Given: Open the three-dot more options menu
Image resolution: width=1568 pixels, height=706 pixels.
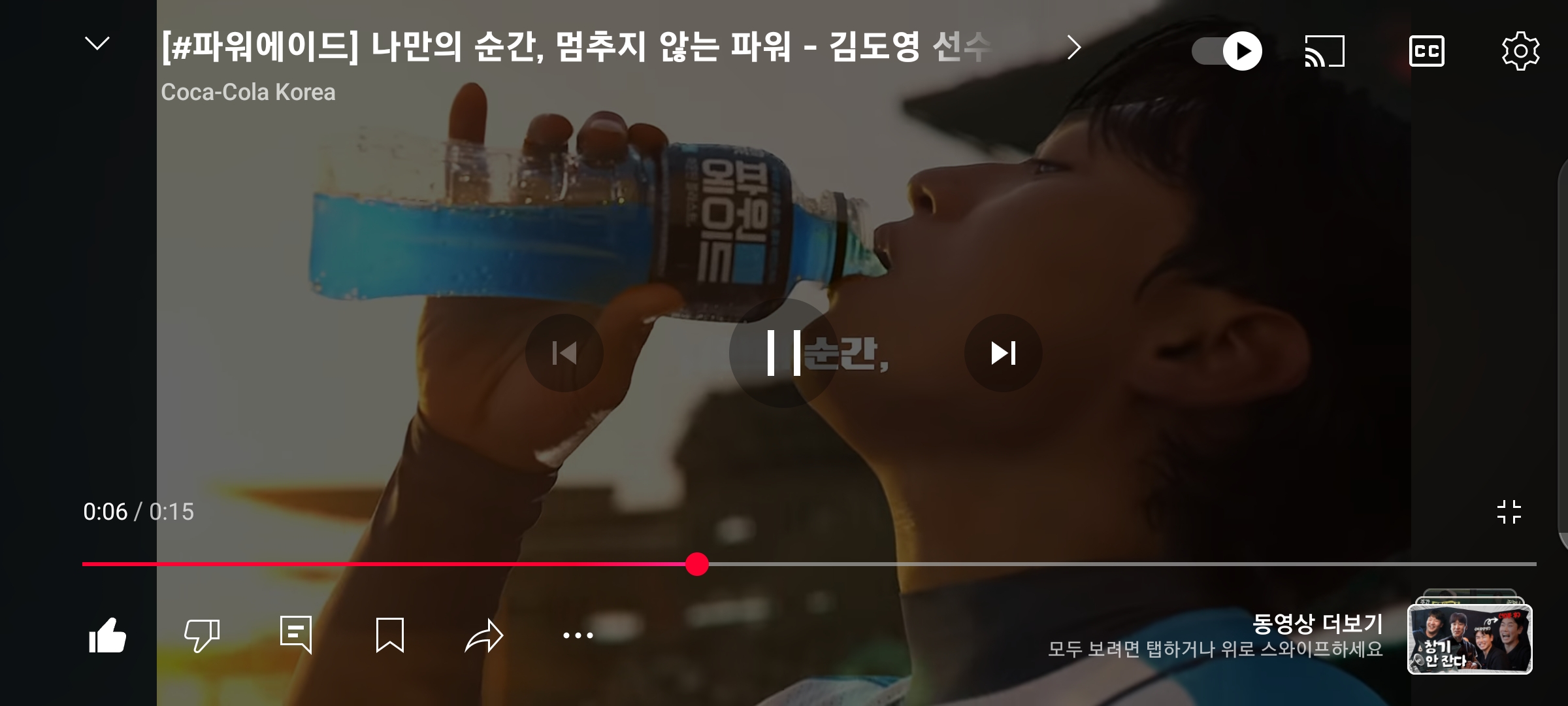Looking at the screenshot, I should [578, 635].
